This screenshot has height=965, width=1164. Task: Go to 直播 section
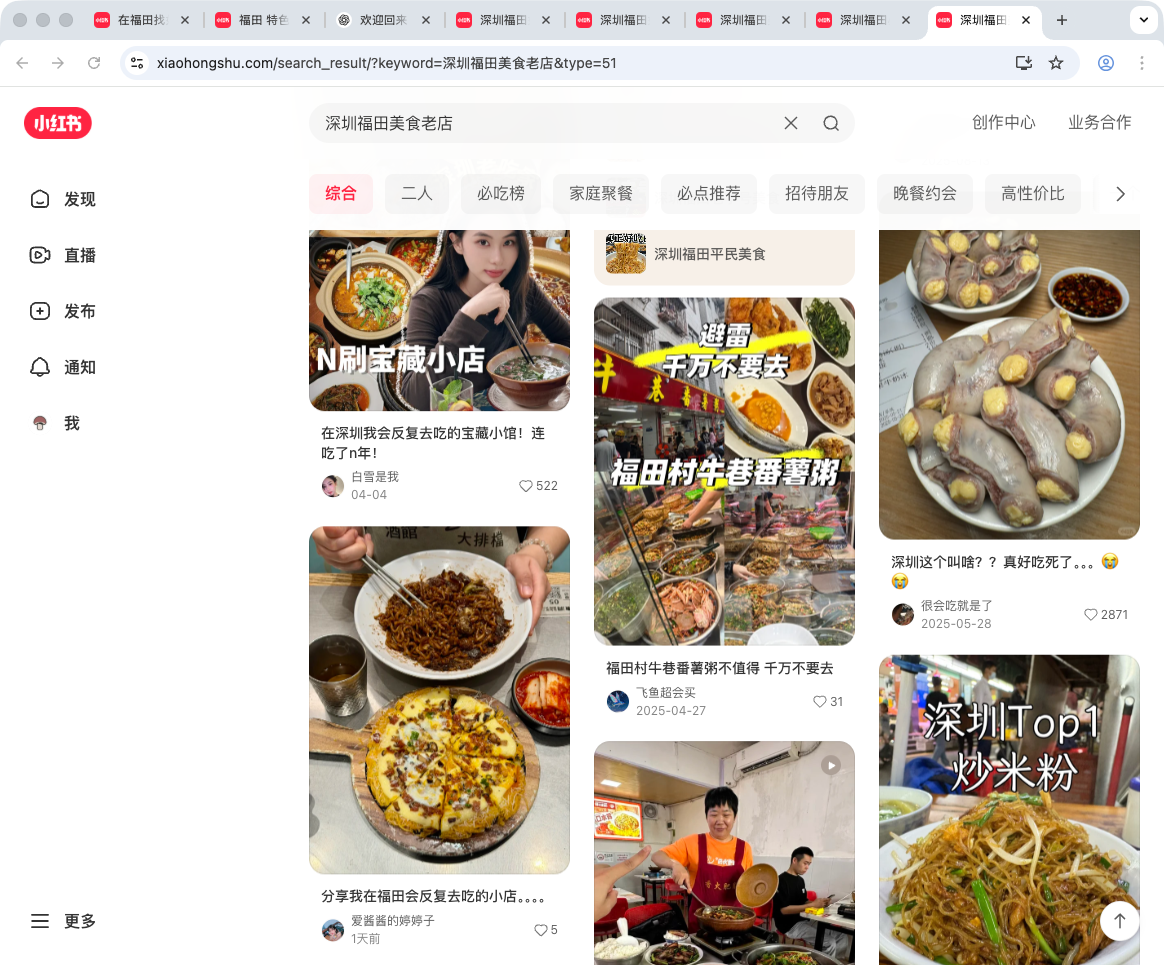64,255
